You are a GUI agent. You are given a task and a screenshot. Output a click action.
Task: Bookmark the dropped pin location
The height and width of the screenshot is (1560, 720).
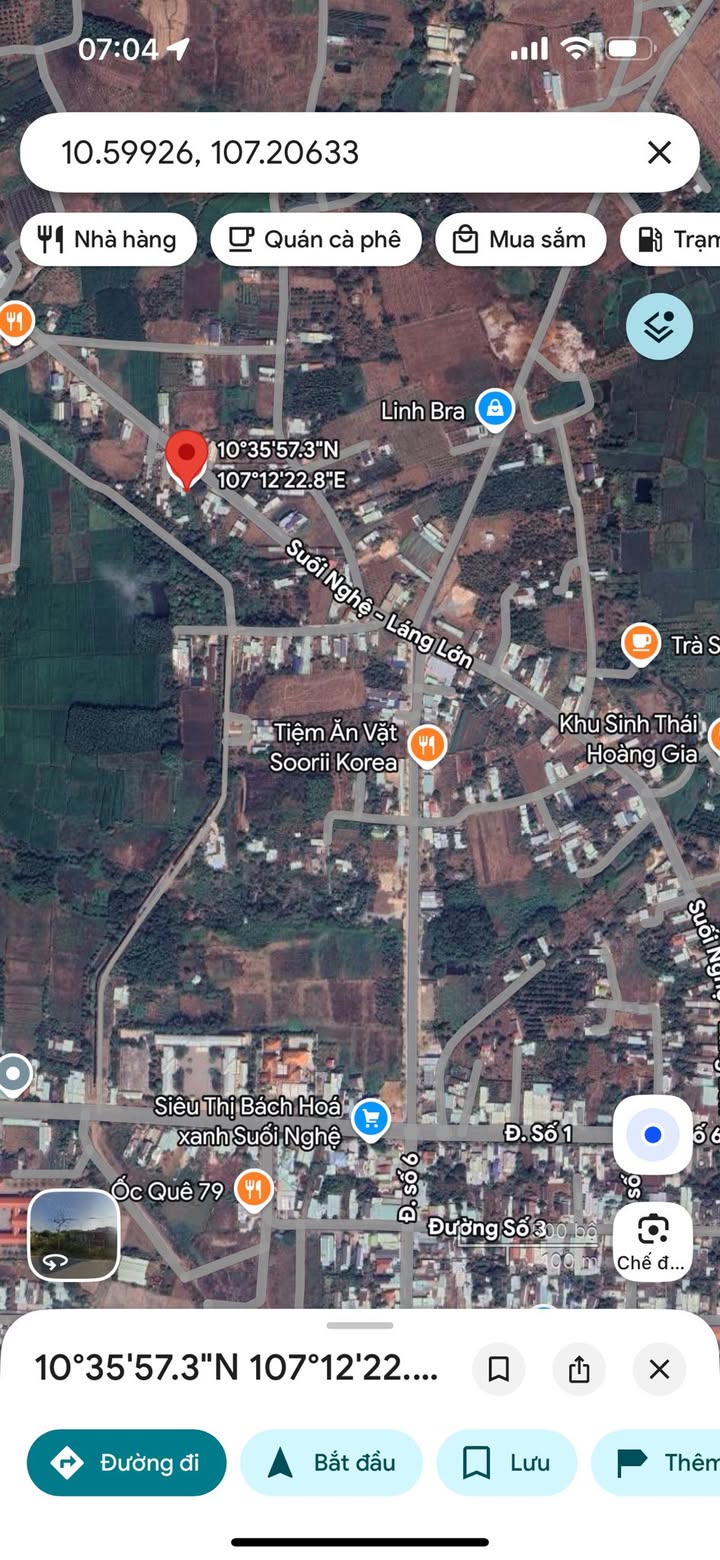point(499,1369)
